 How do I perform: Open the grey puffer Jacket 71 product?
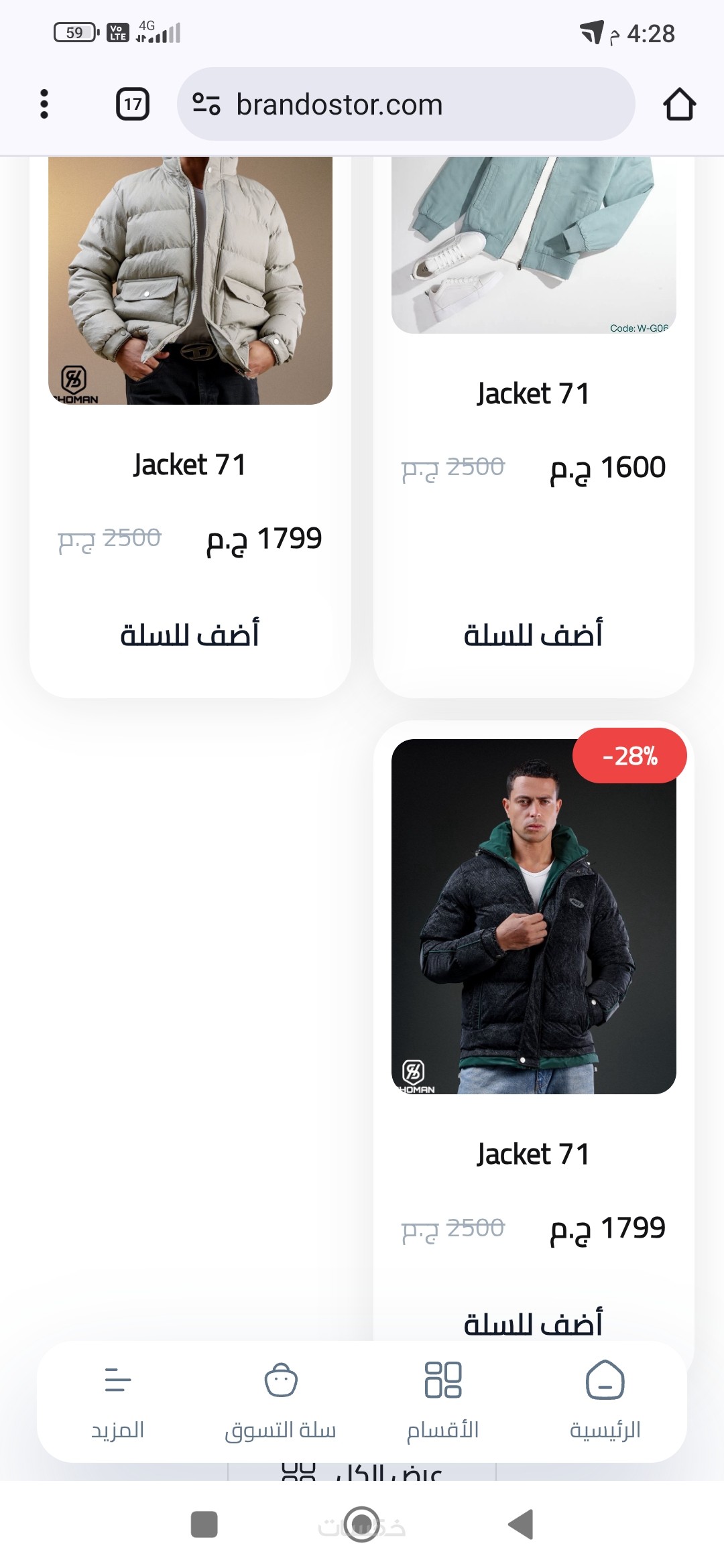click(190, 281)
